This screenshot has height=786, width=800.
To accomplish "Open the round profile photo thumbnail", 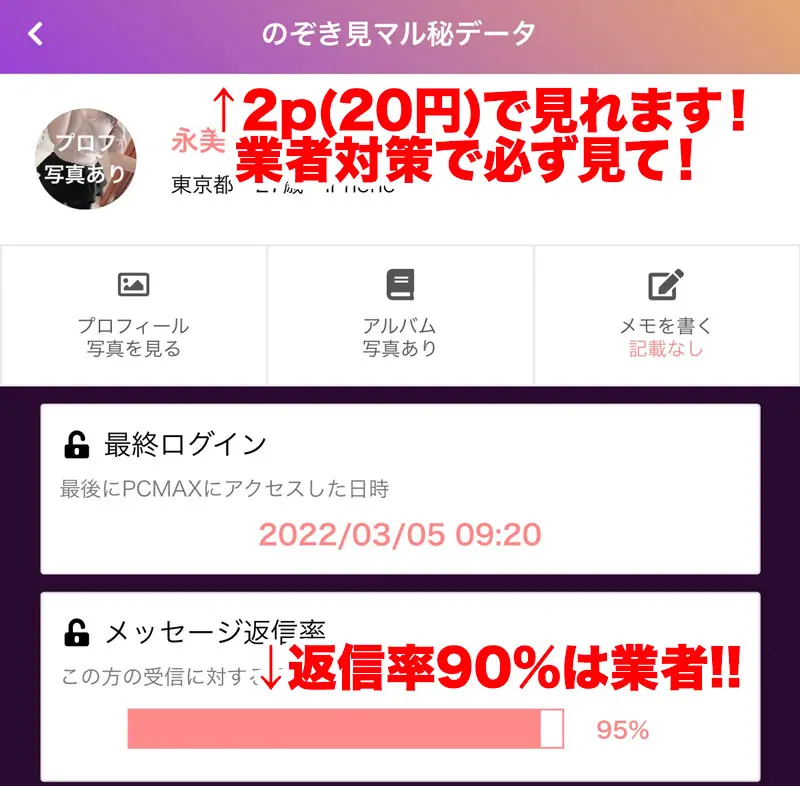I will click(85, 158).
